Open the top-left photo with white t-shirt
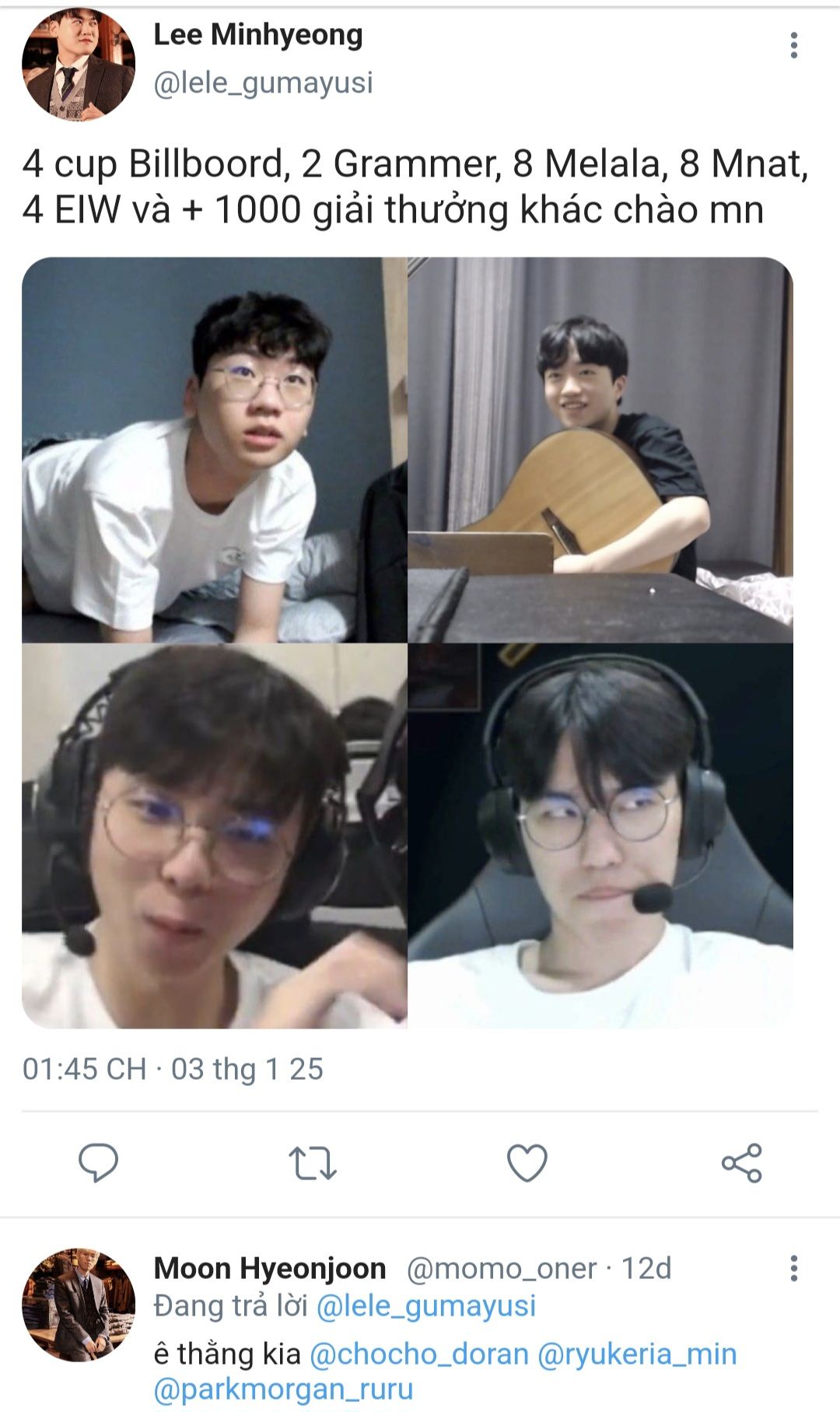Screen dimensions: 840x1412 coord(214,450)
